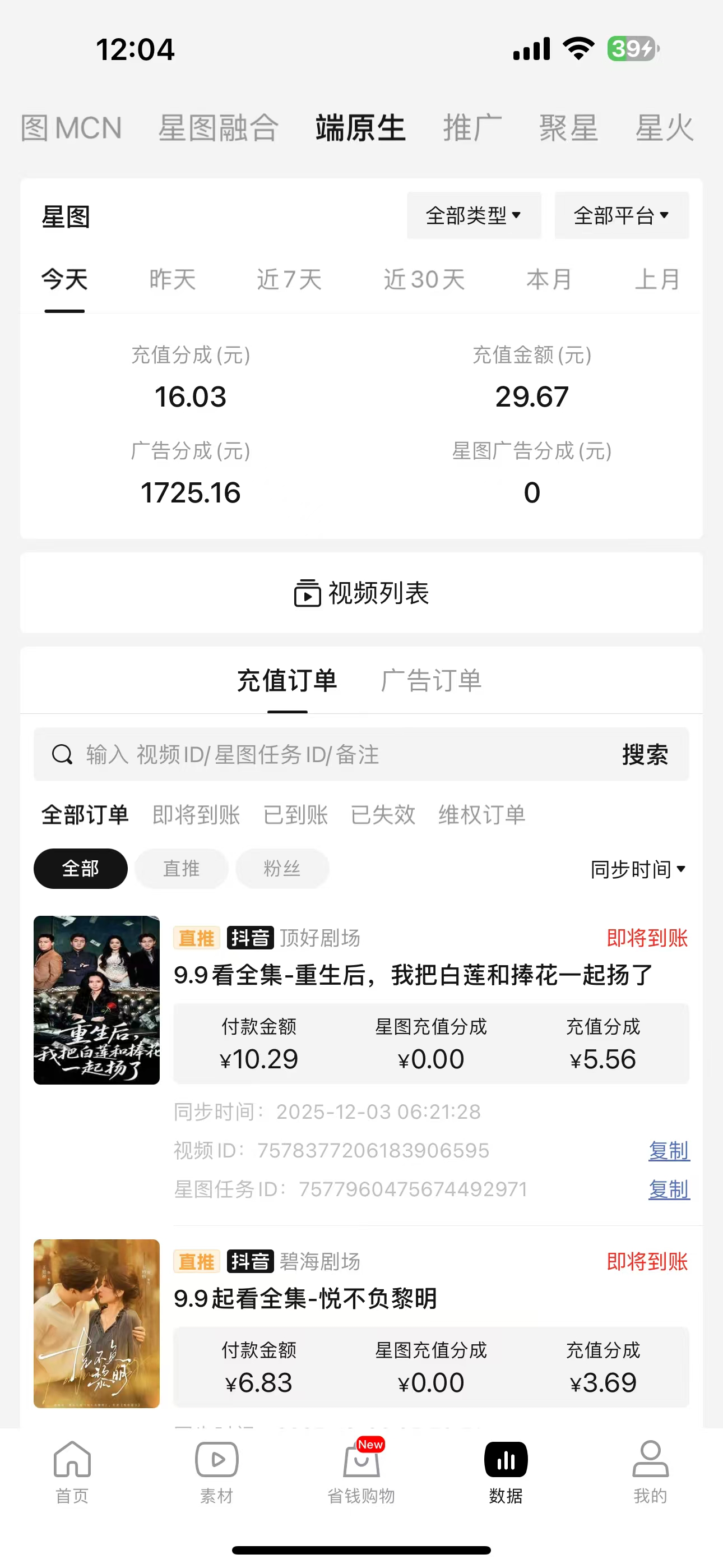Open the 视频列表 video list icon
The width and height of the screenshot is (723, 1568).
pyautogui.click(x=306, y=593)
